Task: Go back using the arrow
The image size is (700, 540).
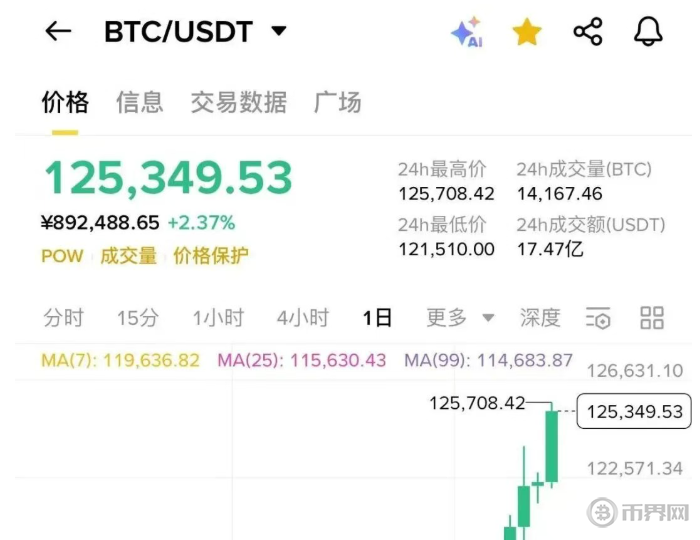Action: pyautogui.click(x=58, y=31)
